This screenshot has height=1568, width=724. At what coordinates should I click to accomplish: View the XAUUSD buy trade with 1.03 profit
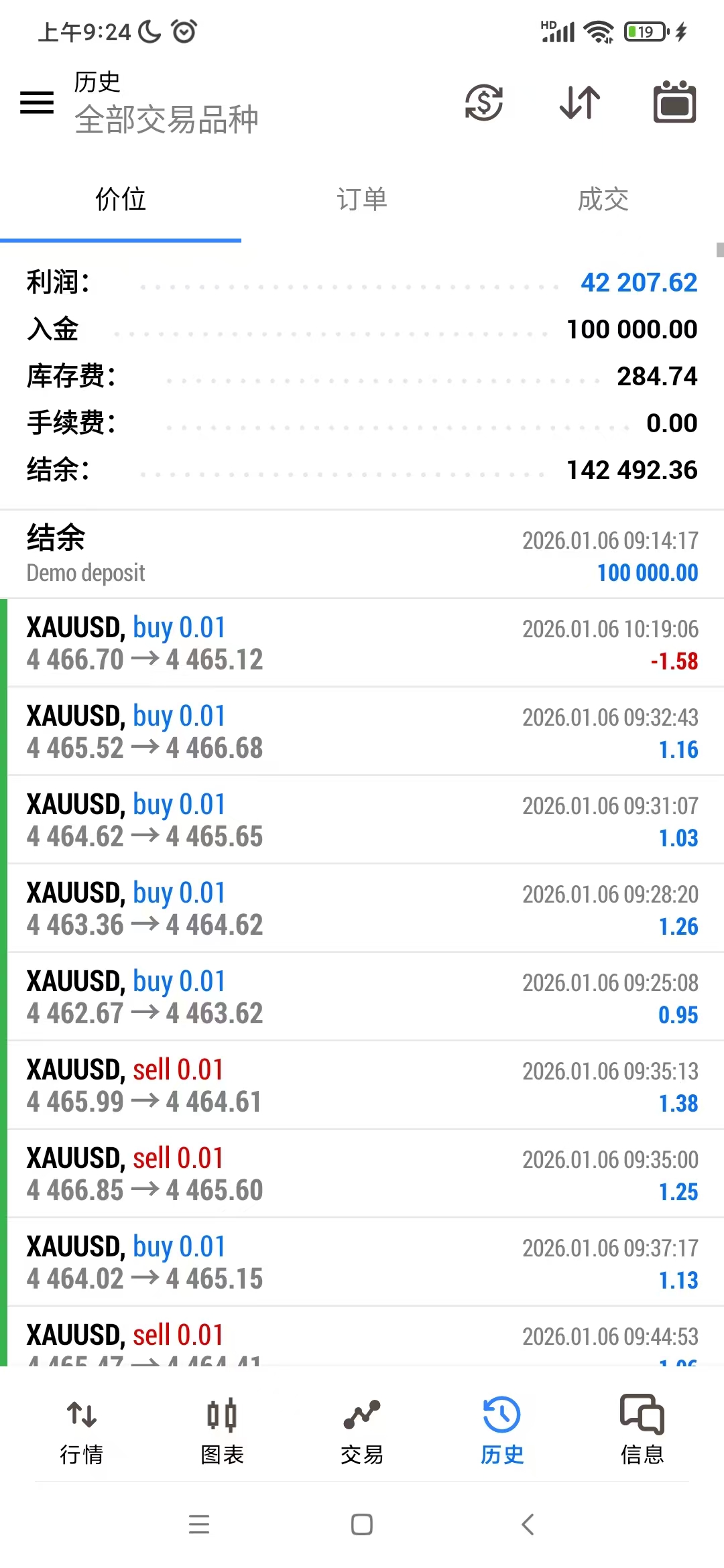click(362, 820)
